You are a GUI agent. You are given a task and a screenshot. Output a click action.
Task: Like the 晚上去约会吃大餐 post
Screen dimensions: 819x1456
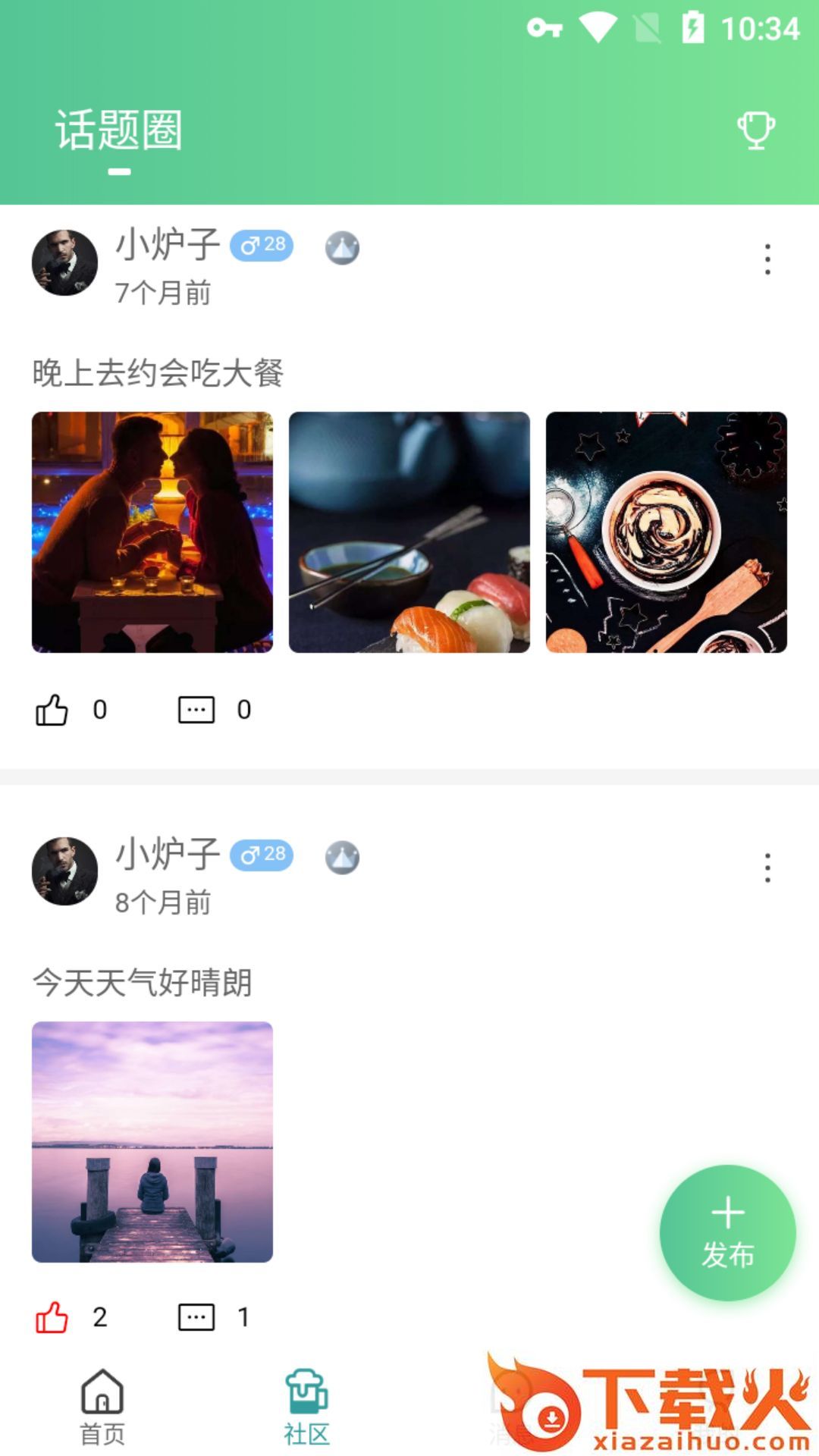(52, 710)
